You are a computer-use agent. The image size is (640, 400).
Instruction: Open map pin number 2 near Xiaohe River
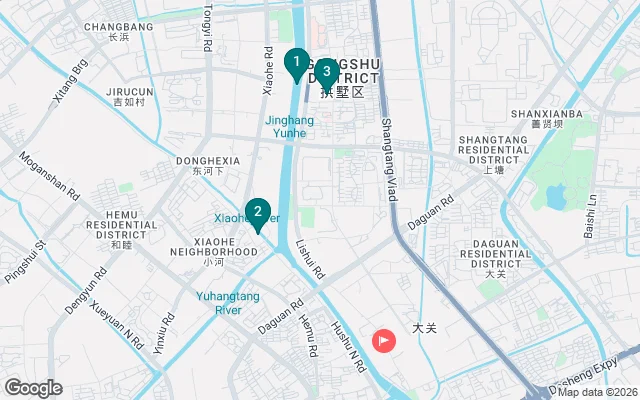(258, 212)
